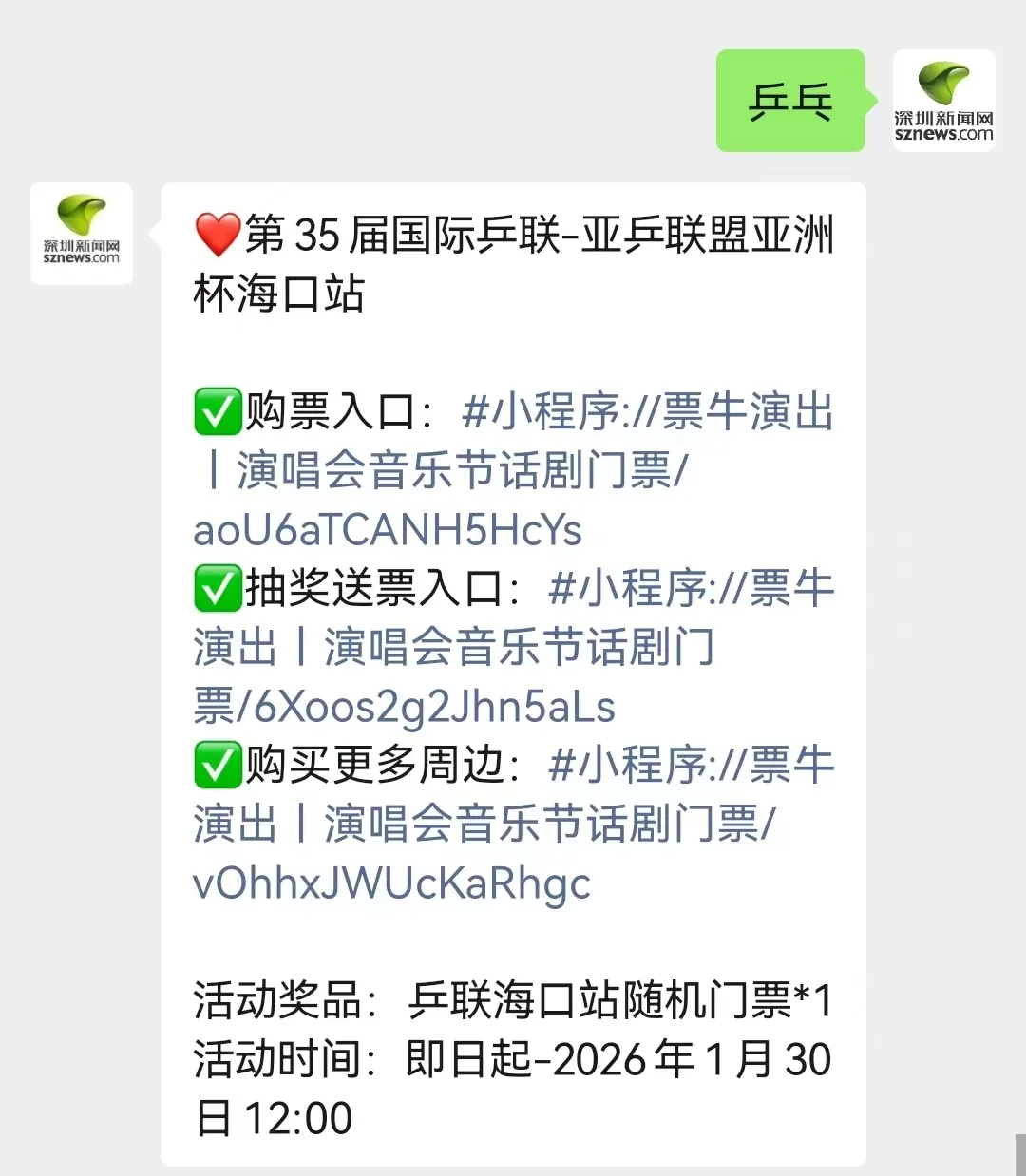Tap the sender avatar beside the ticket message
Viewport: 1026px width, 1176px height.
tap(82, 234)
